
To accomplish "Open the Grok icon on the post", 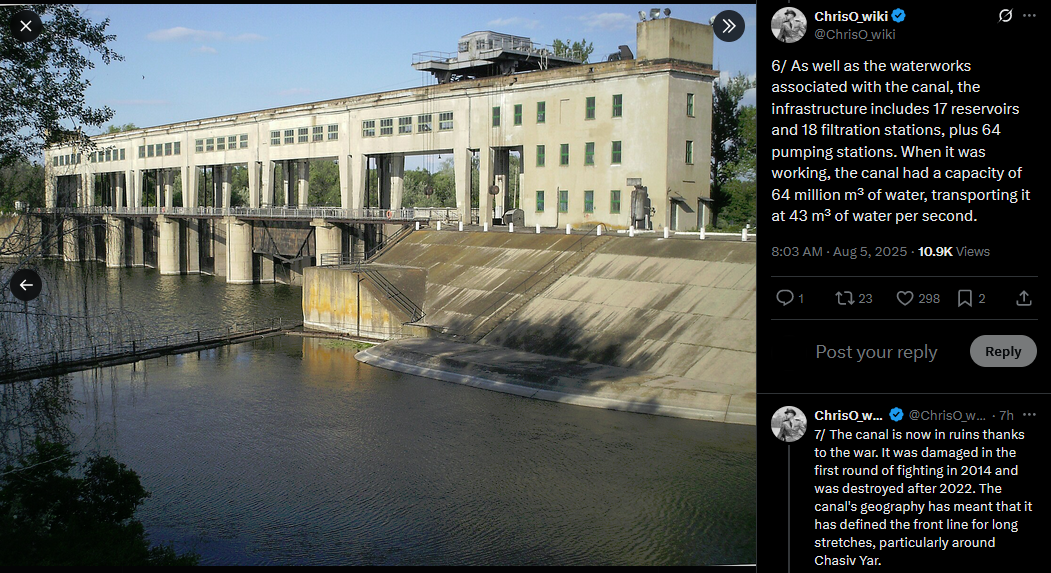I will point(1005,16).
